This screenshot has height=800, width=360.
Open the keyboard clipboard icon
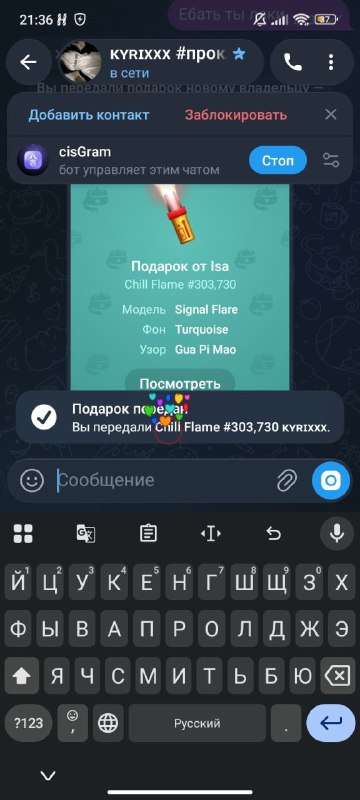pos(148,534)
